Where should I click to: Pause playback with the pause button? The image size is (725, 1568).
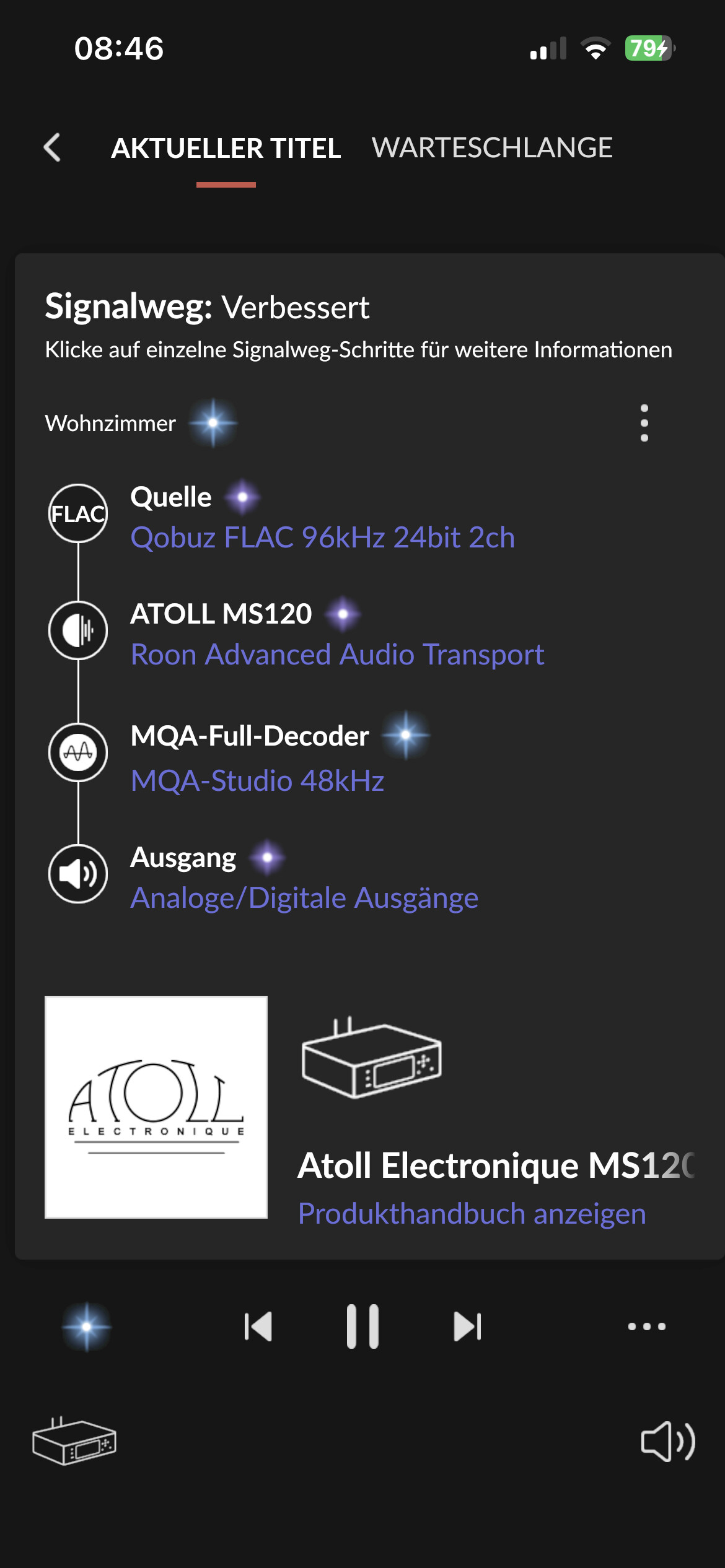click(362, 1325)
